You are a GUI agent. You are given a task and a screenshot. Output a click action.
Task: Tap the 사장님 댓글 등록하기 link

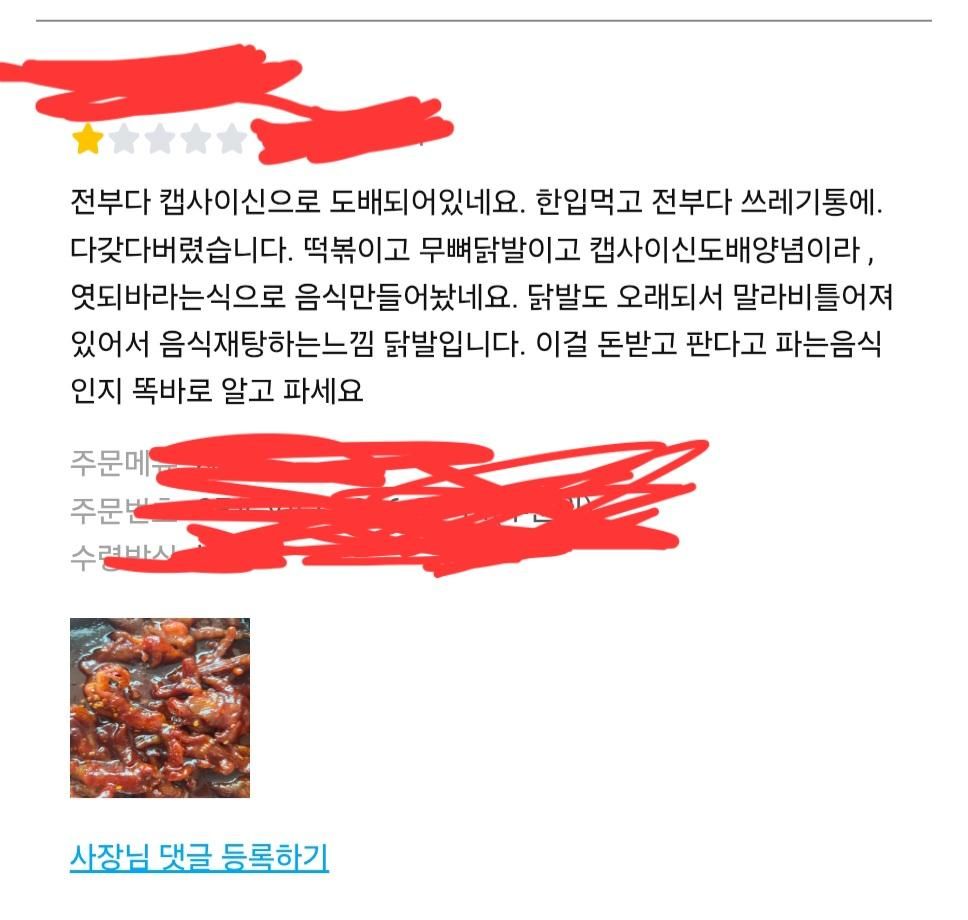[199, 857]
